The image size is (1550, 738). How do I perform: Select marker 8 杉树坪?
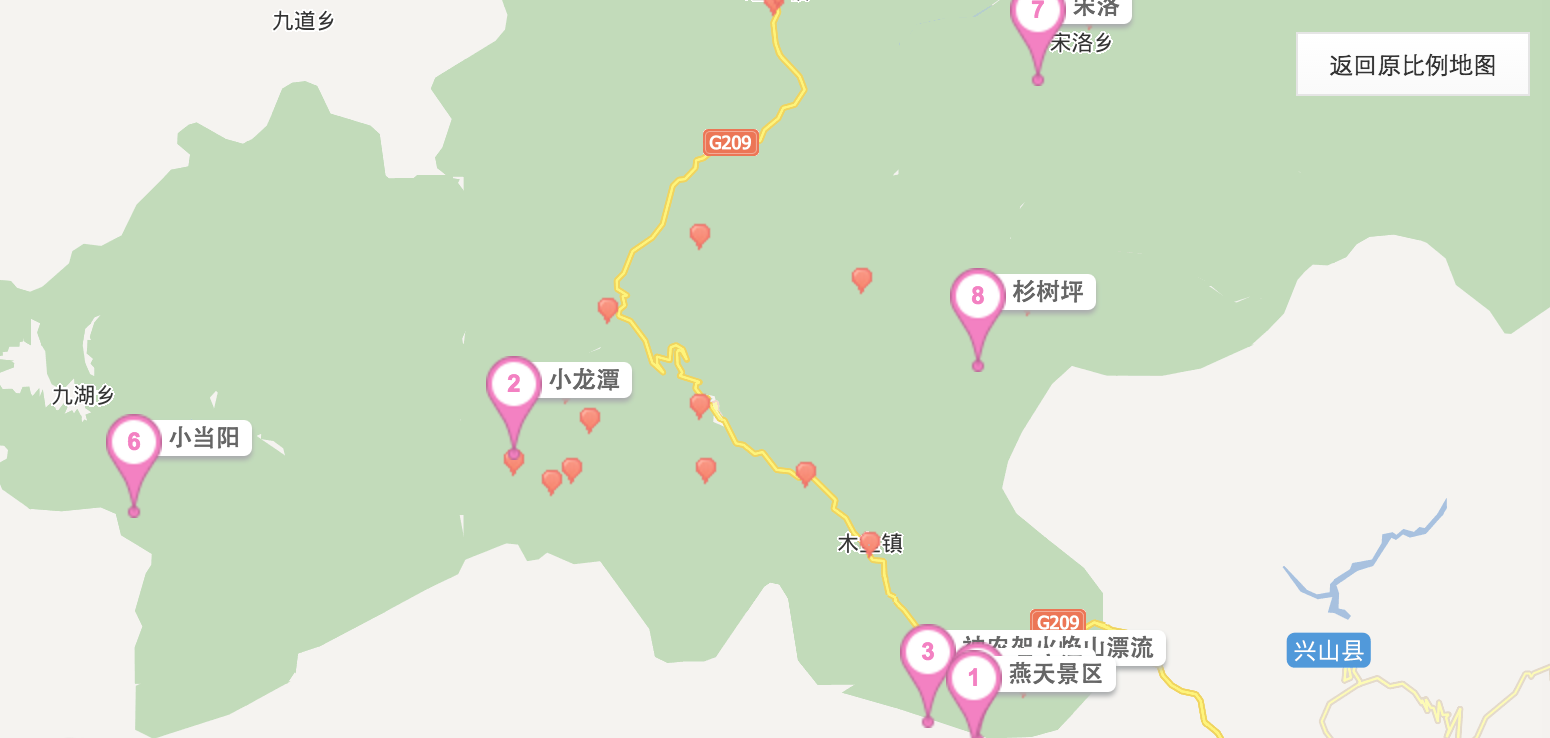977,298
